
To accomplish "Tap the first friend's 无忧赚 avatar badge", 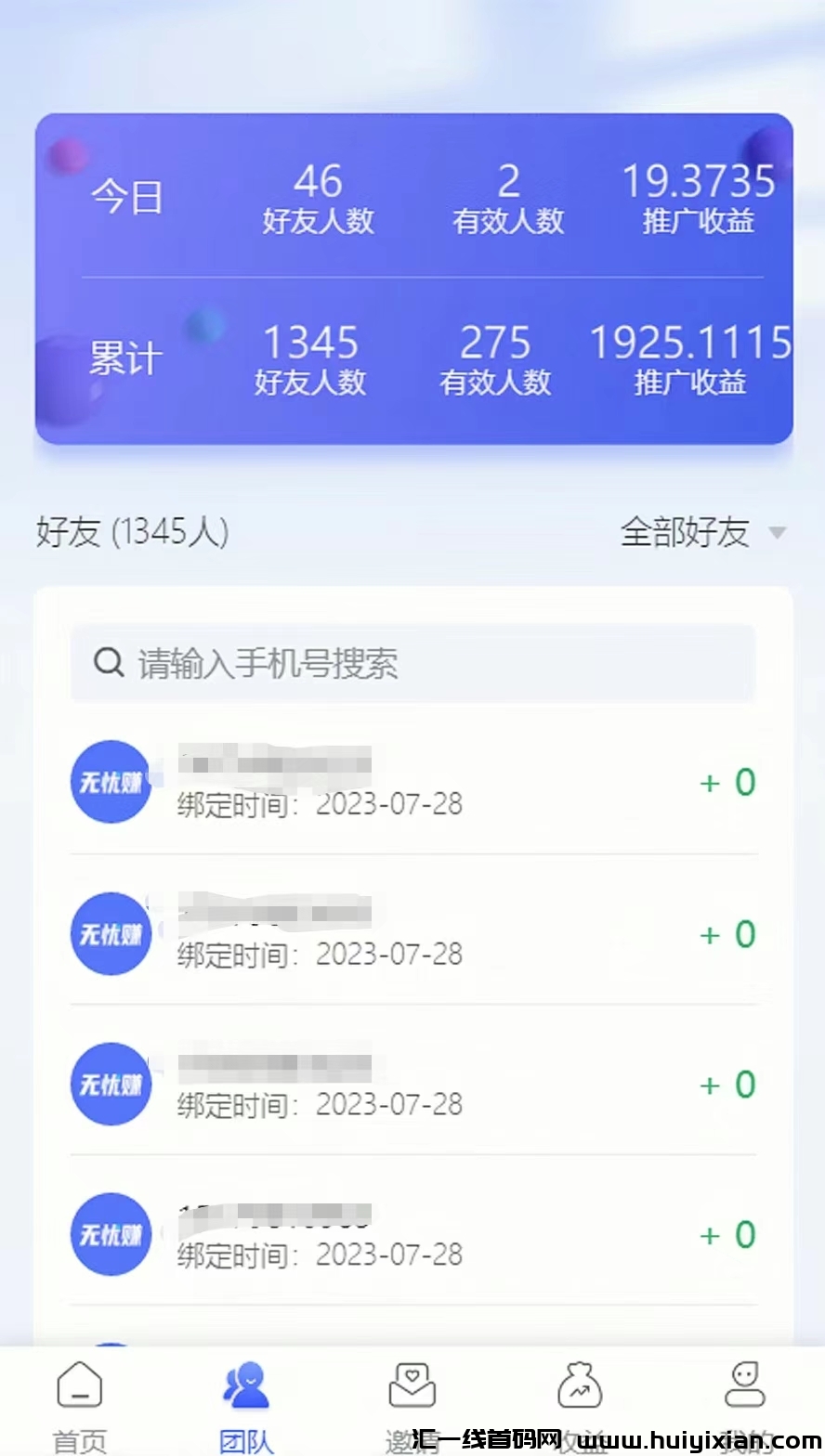I will pyautogui.click(x=110, y=782).
